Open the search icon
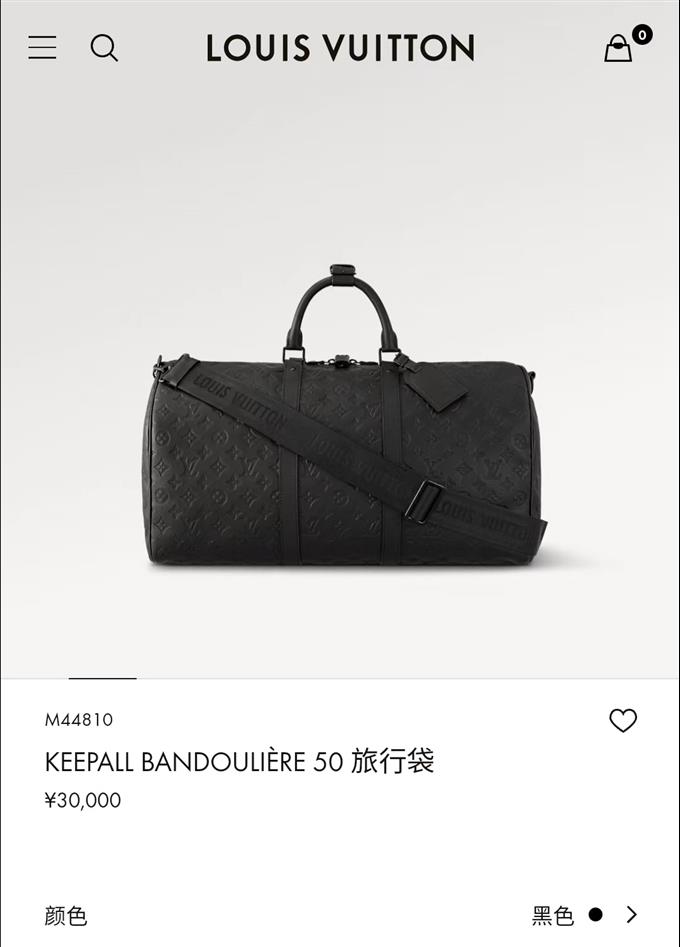The height and width of the screenshot is (947, 680). pos(104,47)
